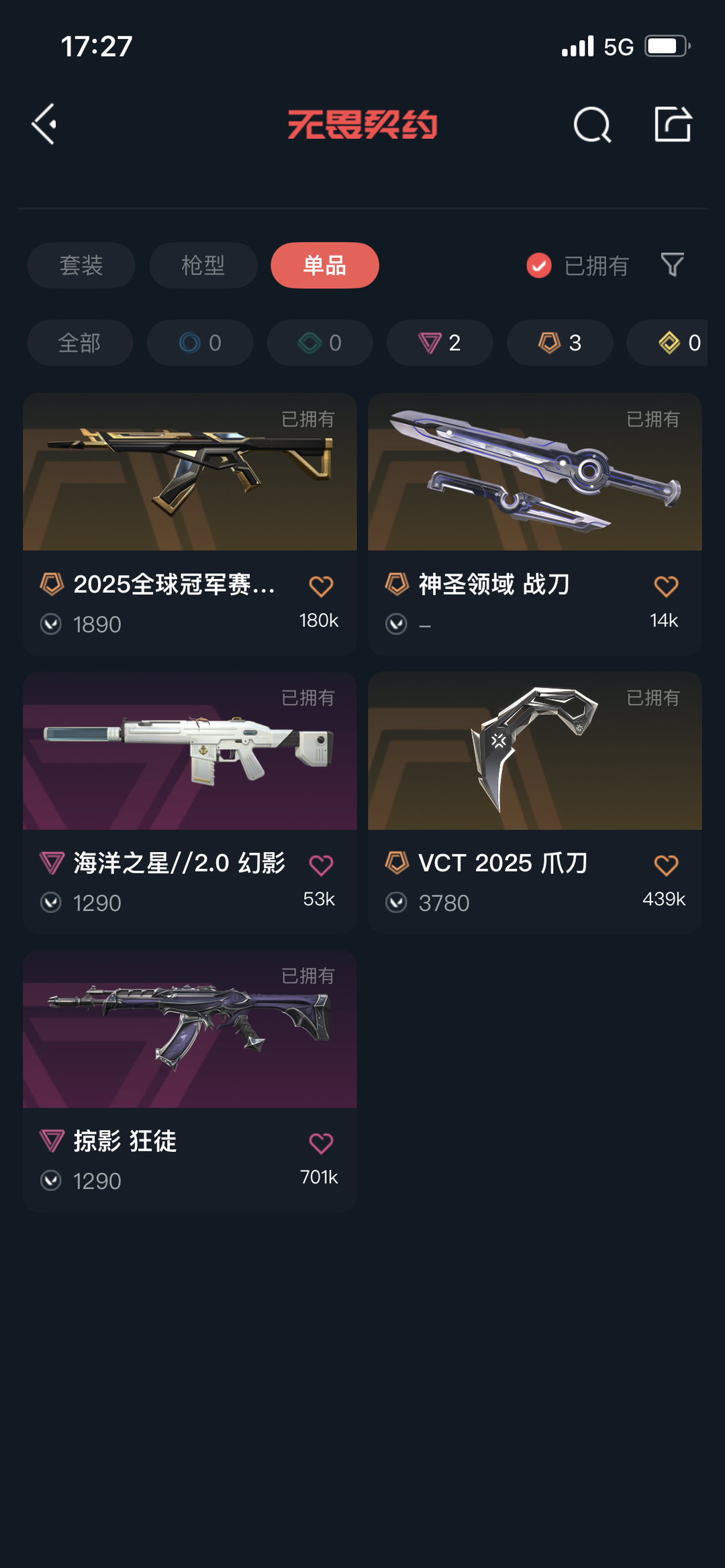Uncheck the 已拥有 owned filter
Screen dimensions: 725x1568
[578, 266]
